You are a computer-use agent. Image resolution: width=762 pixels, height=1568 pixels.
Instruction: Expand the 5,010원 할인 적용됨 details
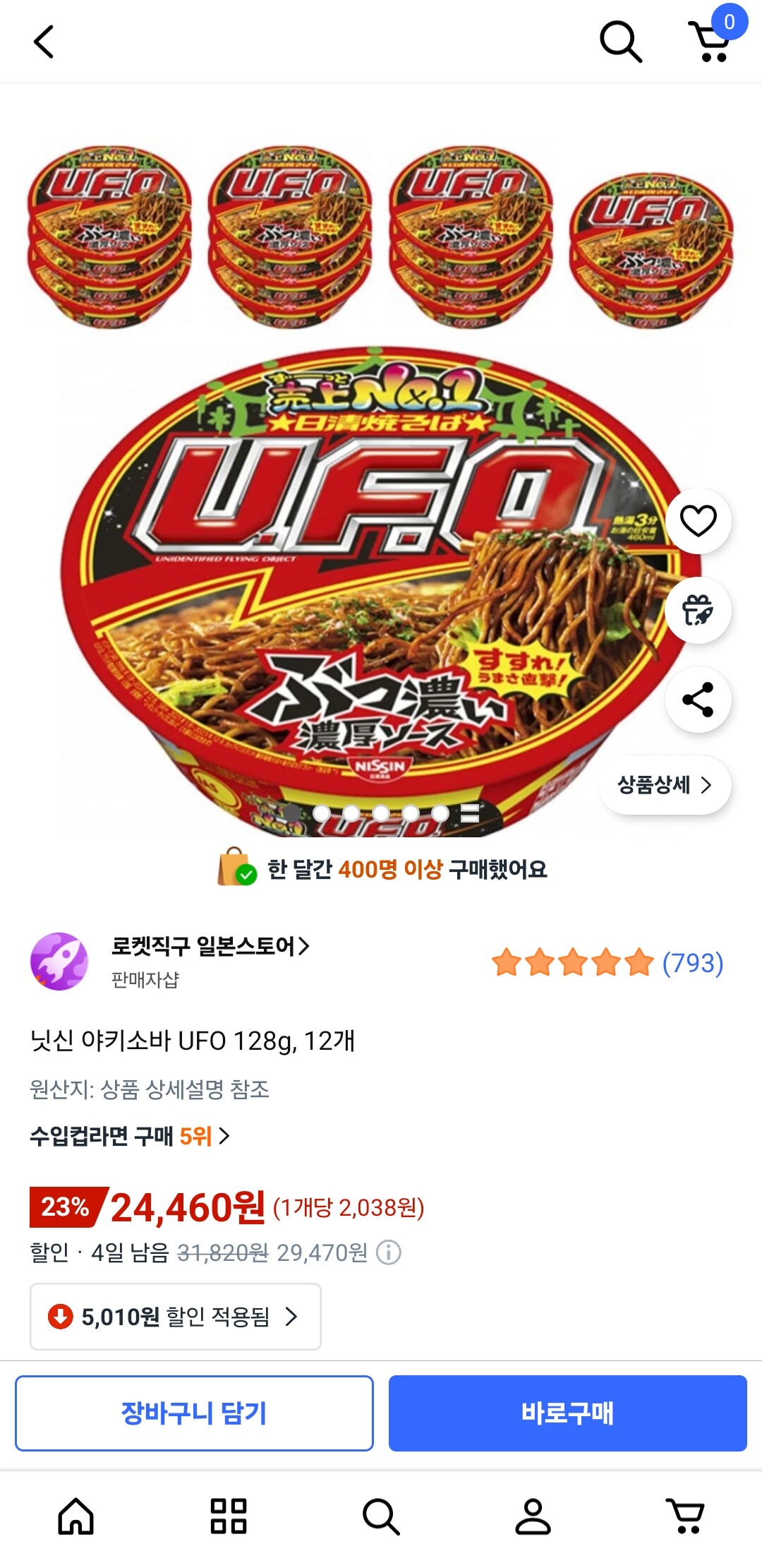click(175, 1317)
